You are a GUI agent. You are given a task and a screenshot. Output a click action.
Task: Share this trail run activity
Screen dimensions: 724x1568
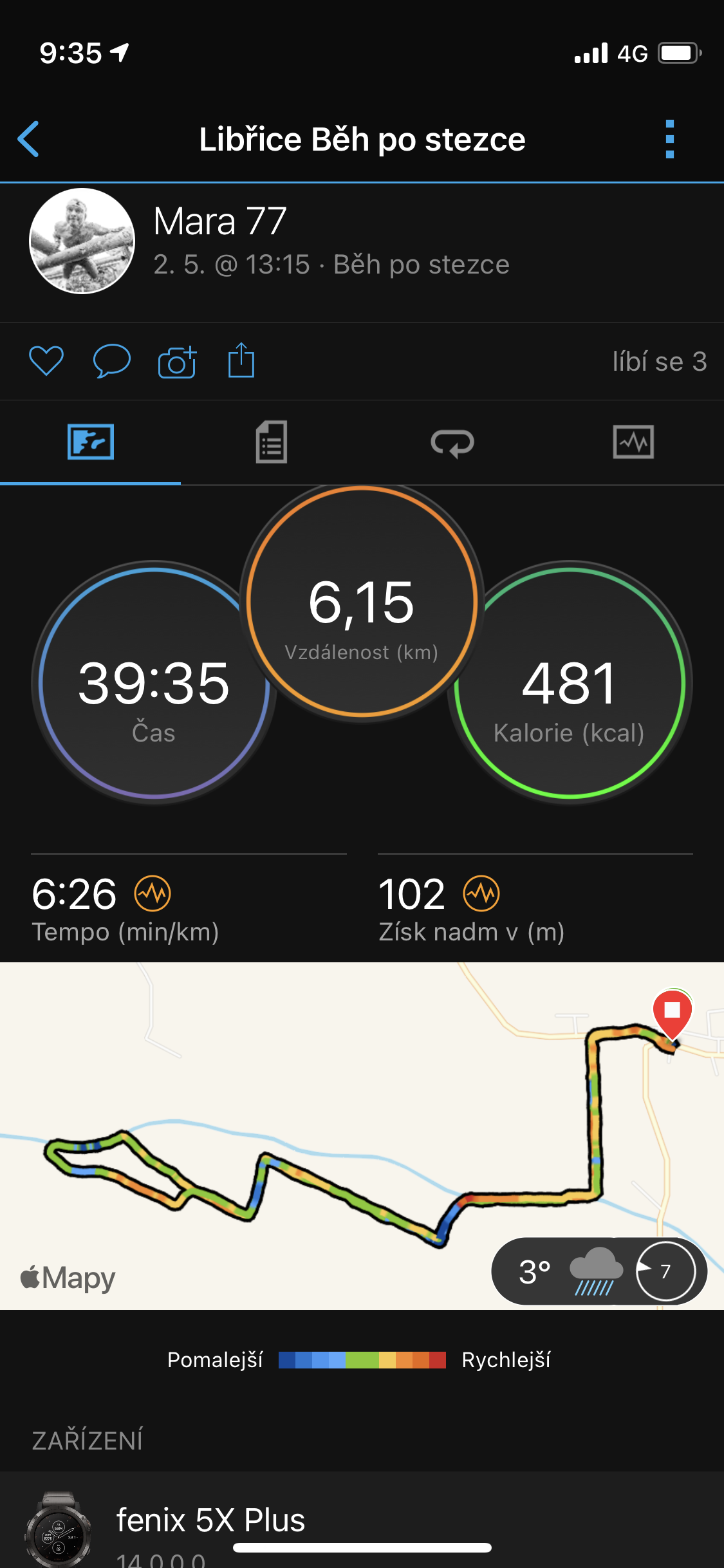pyautogui.click(x=241, y=360)
